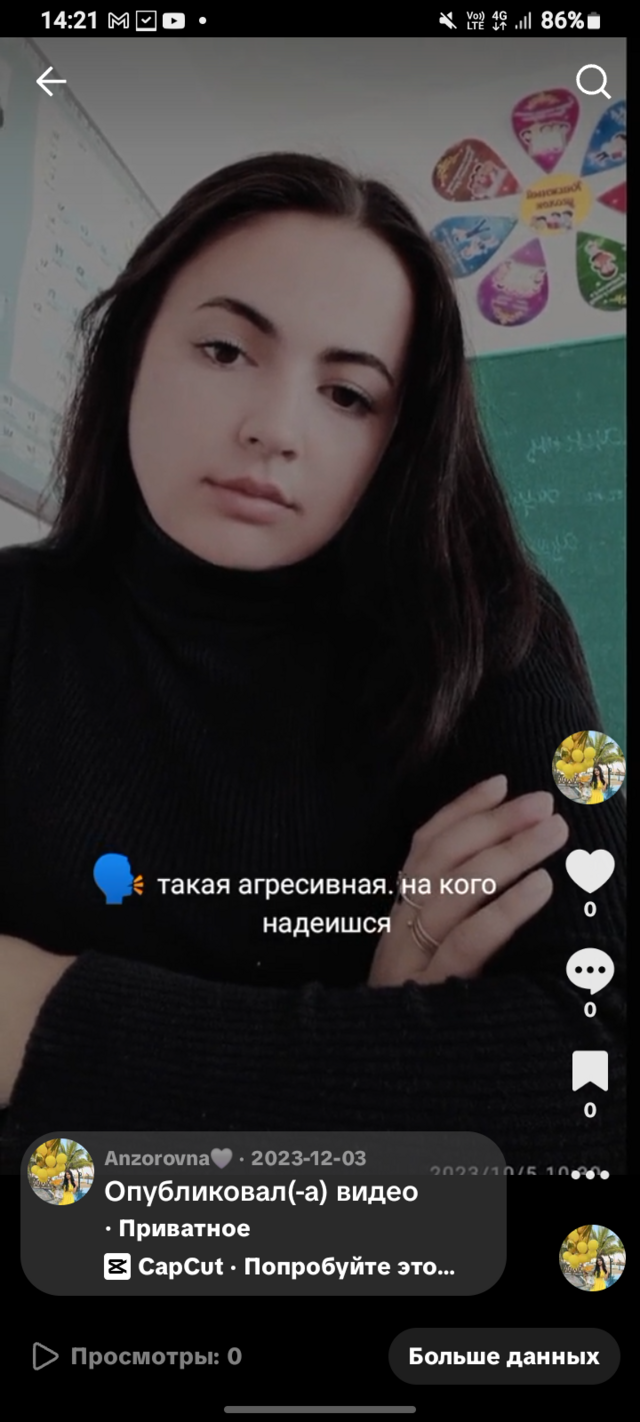Screen dimensions: 640x1422
Task: Open the author's profile avatar beside the video
Action: pos(589,767)
